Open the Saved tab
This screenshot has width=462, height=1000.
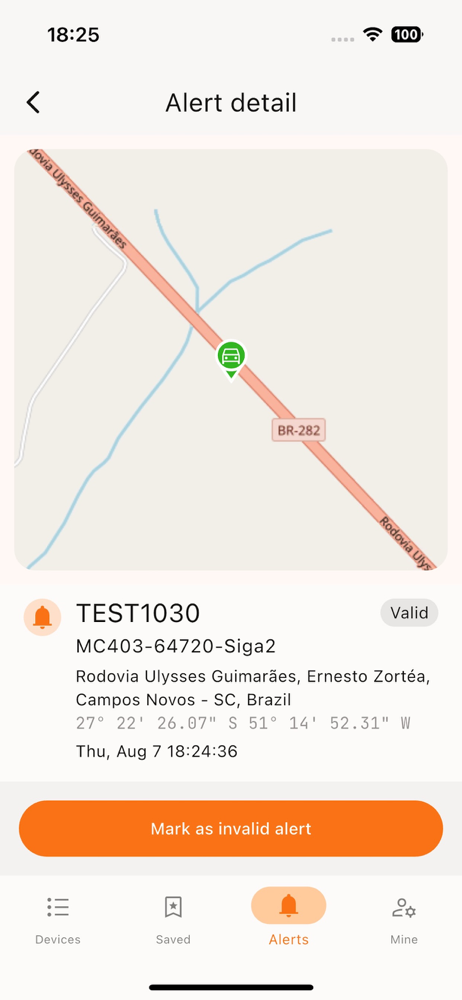174,920
